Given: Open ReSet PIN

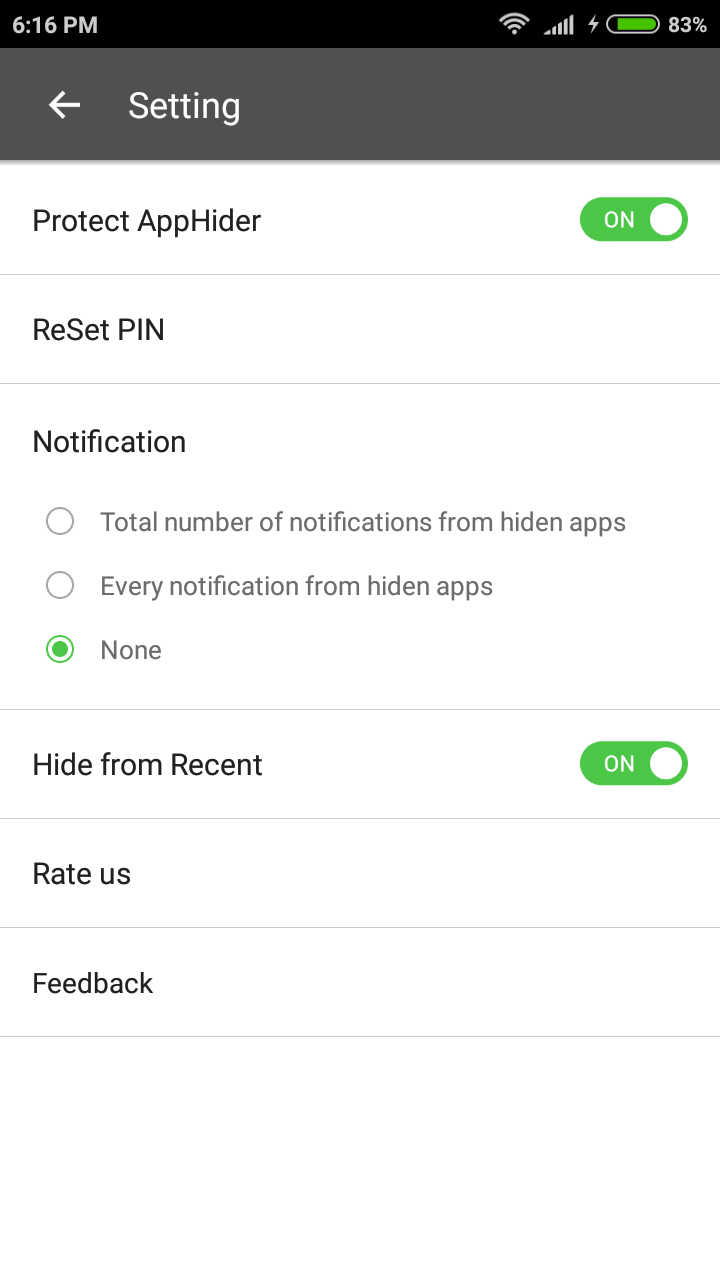Looking at the screenshot, I should pos(360,329).
